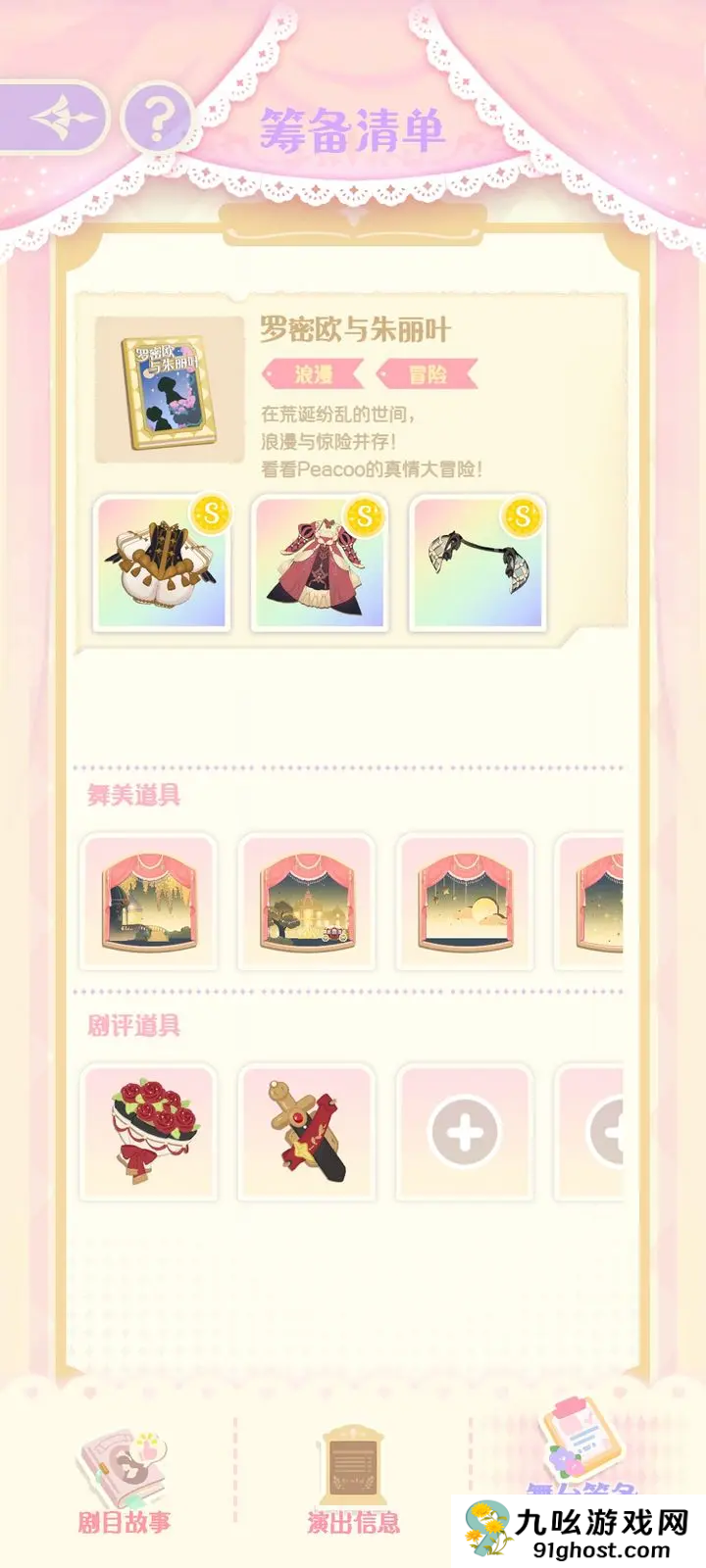
Task: Open the 剧目故事 tab
Action: 124,1480
